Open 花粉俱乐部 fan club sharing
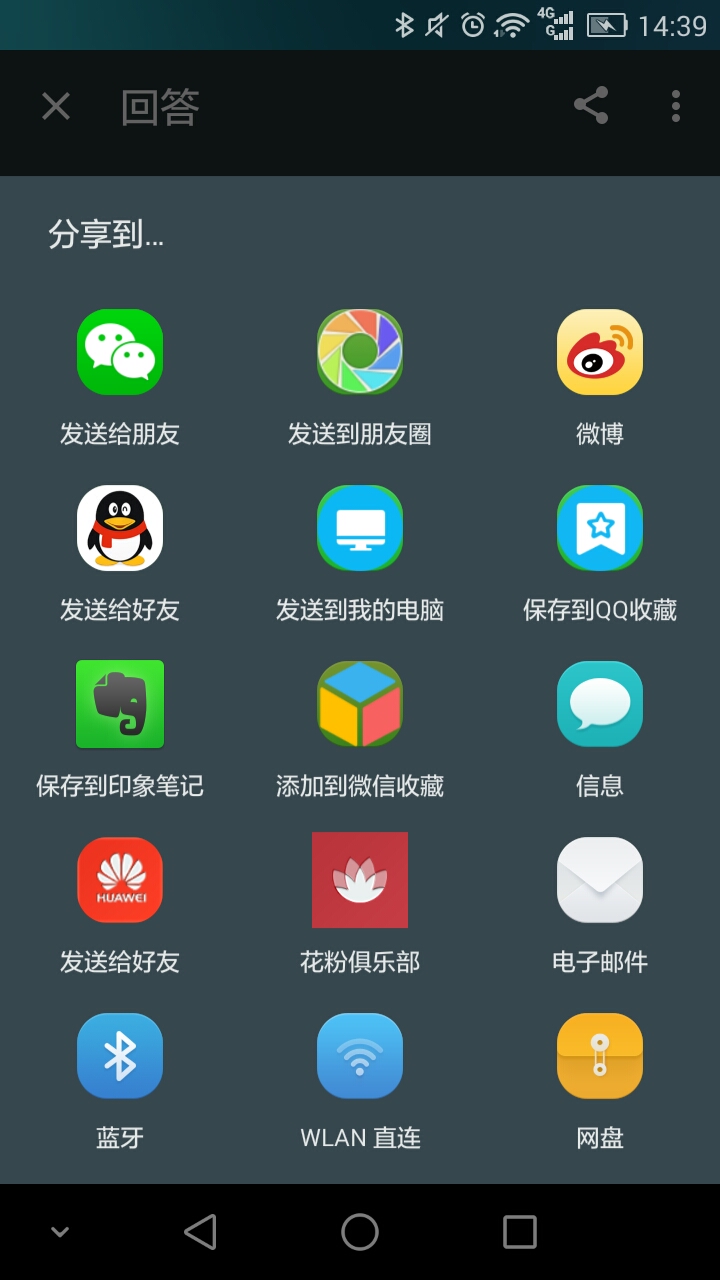Viewport: 720px width, 1280px height. pyautogui.click(x=360, y=880)
